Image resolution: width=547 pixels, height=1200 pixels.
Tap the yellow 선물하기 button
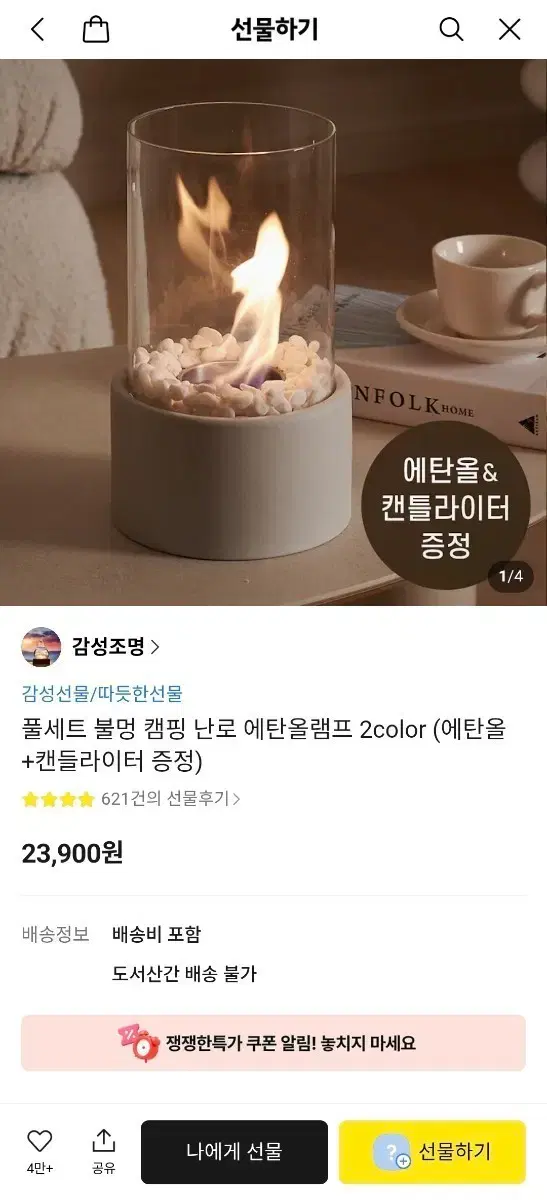[432, 1152]
